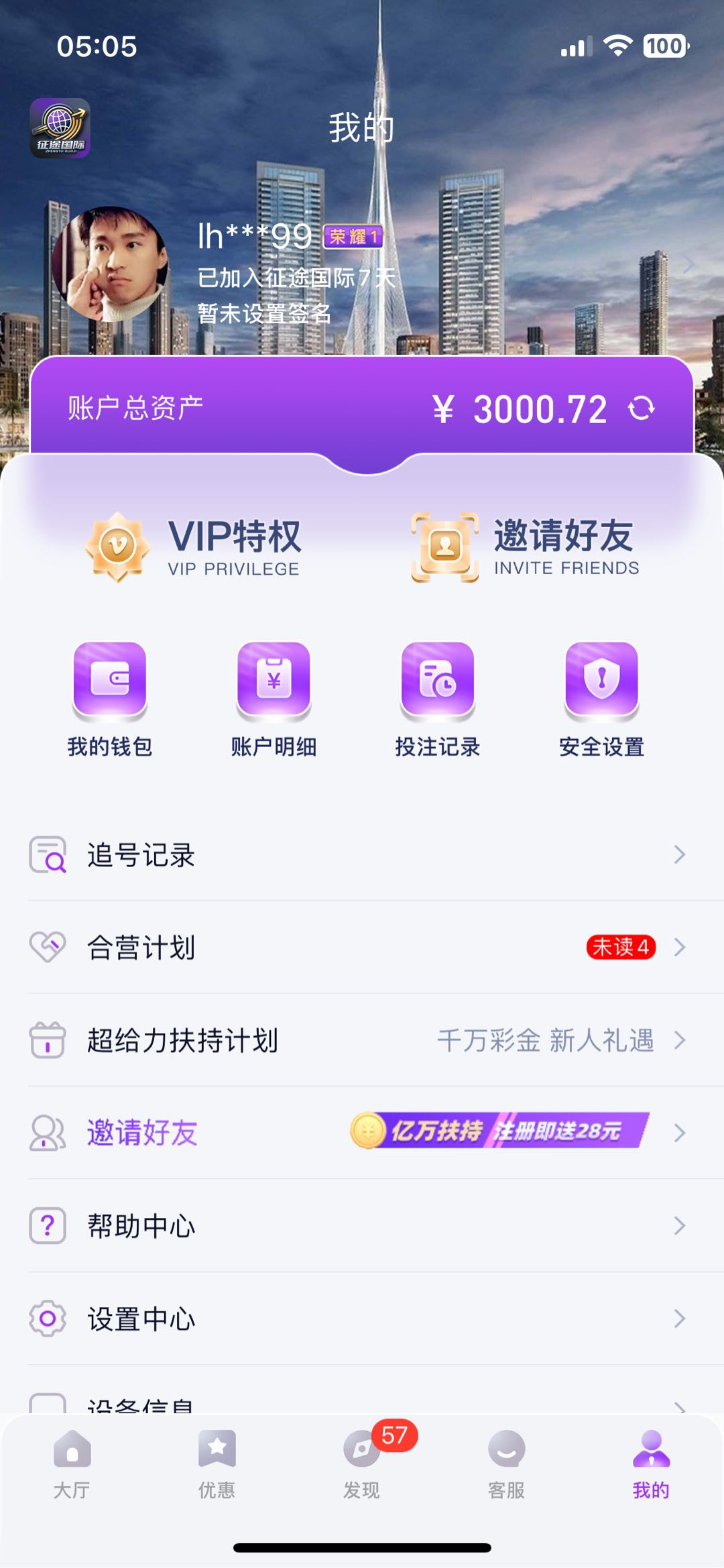Open profile details via the avatar photo

click(x=111, y=264)
